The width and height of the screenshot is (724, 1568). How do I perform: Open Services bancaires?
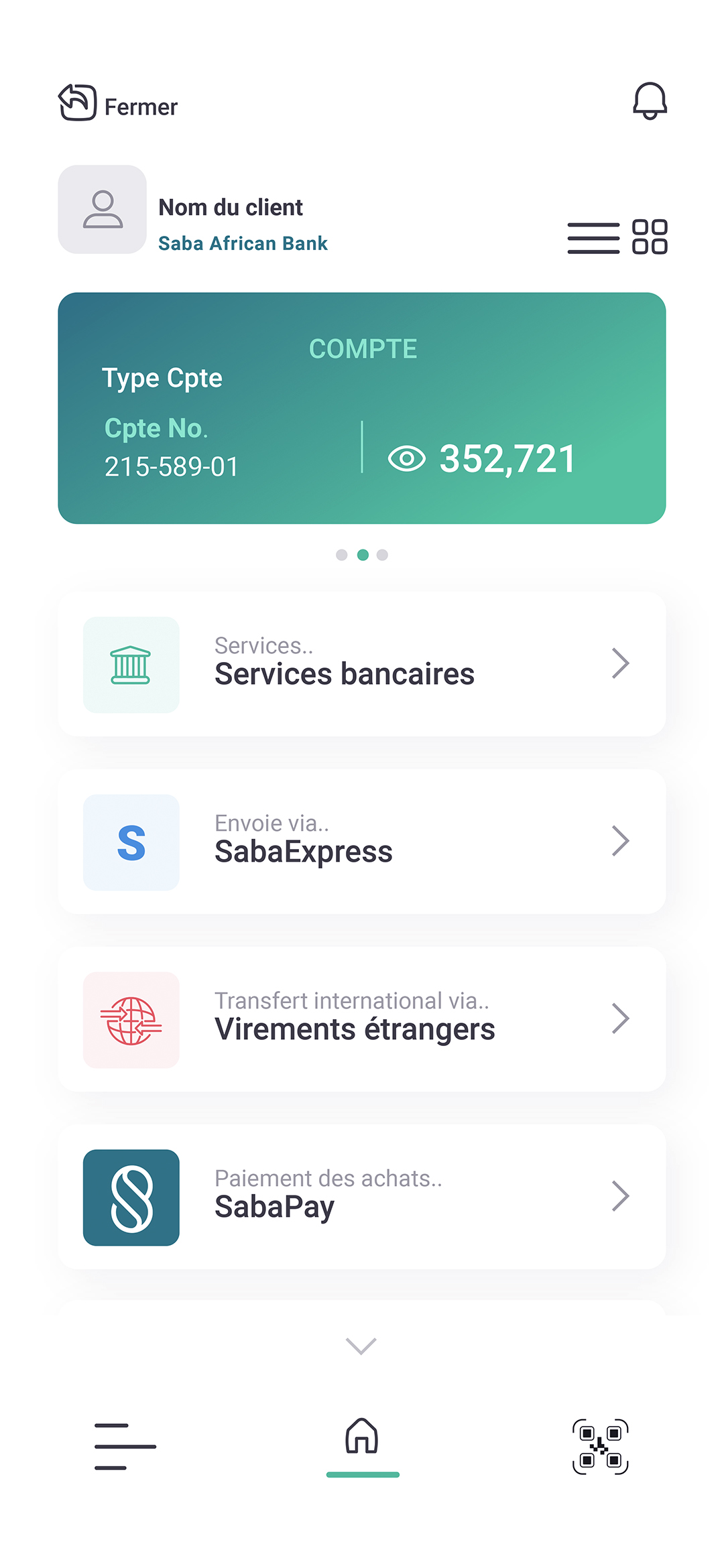[362, 664]
